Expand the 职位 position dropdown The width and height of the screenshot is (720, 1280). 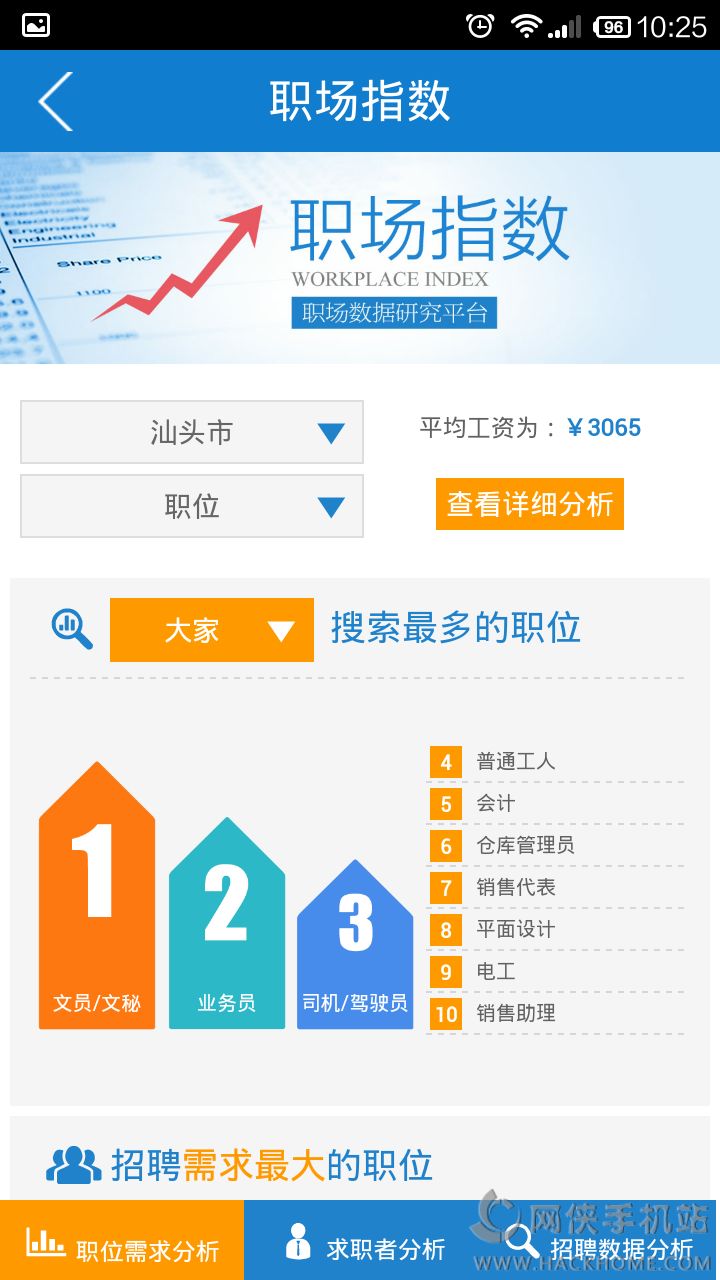click(x=192, y=506)
